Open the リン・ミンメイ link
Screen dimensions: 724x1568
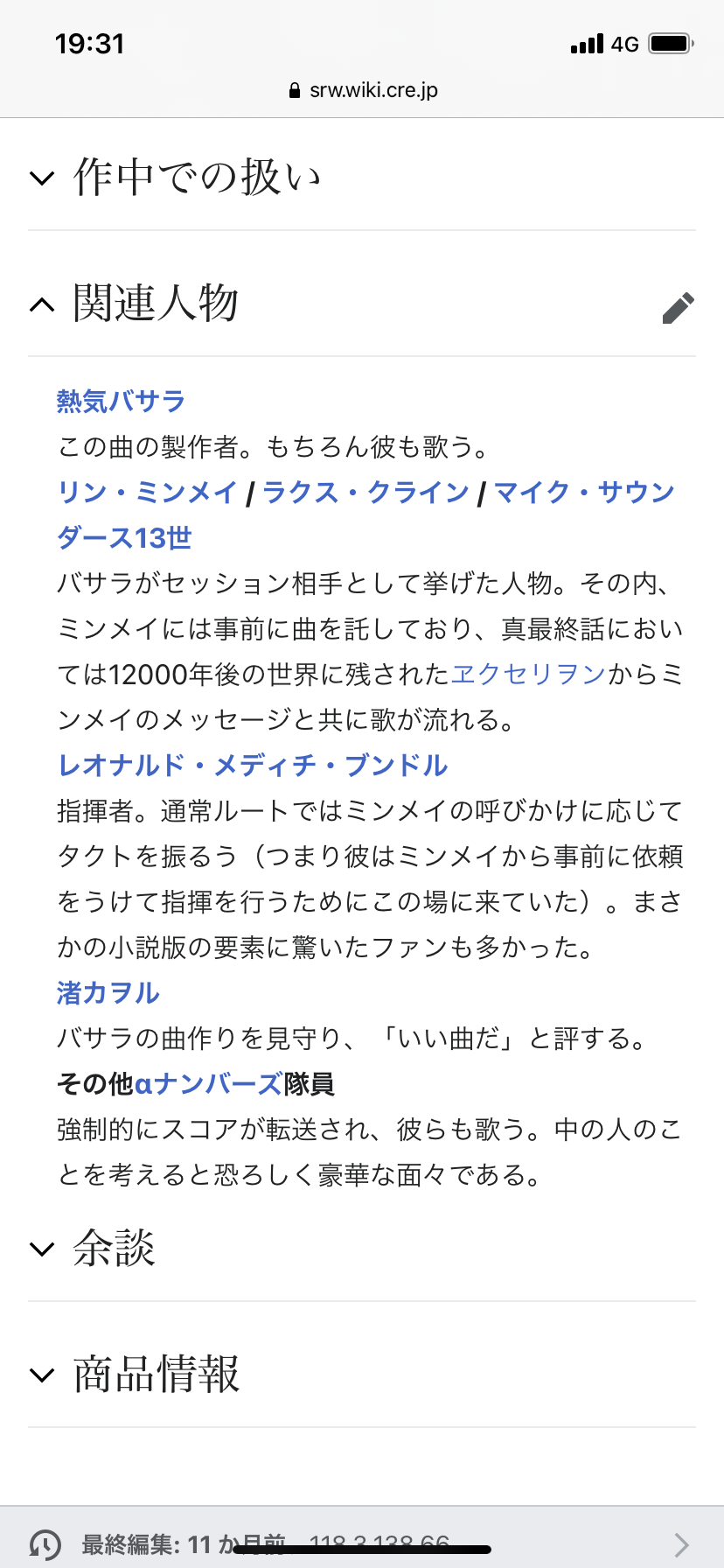[147, 493]
